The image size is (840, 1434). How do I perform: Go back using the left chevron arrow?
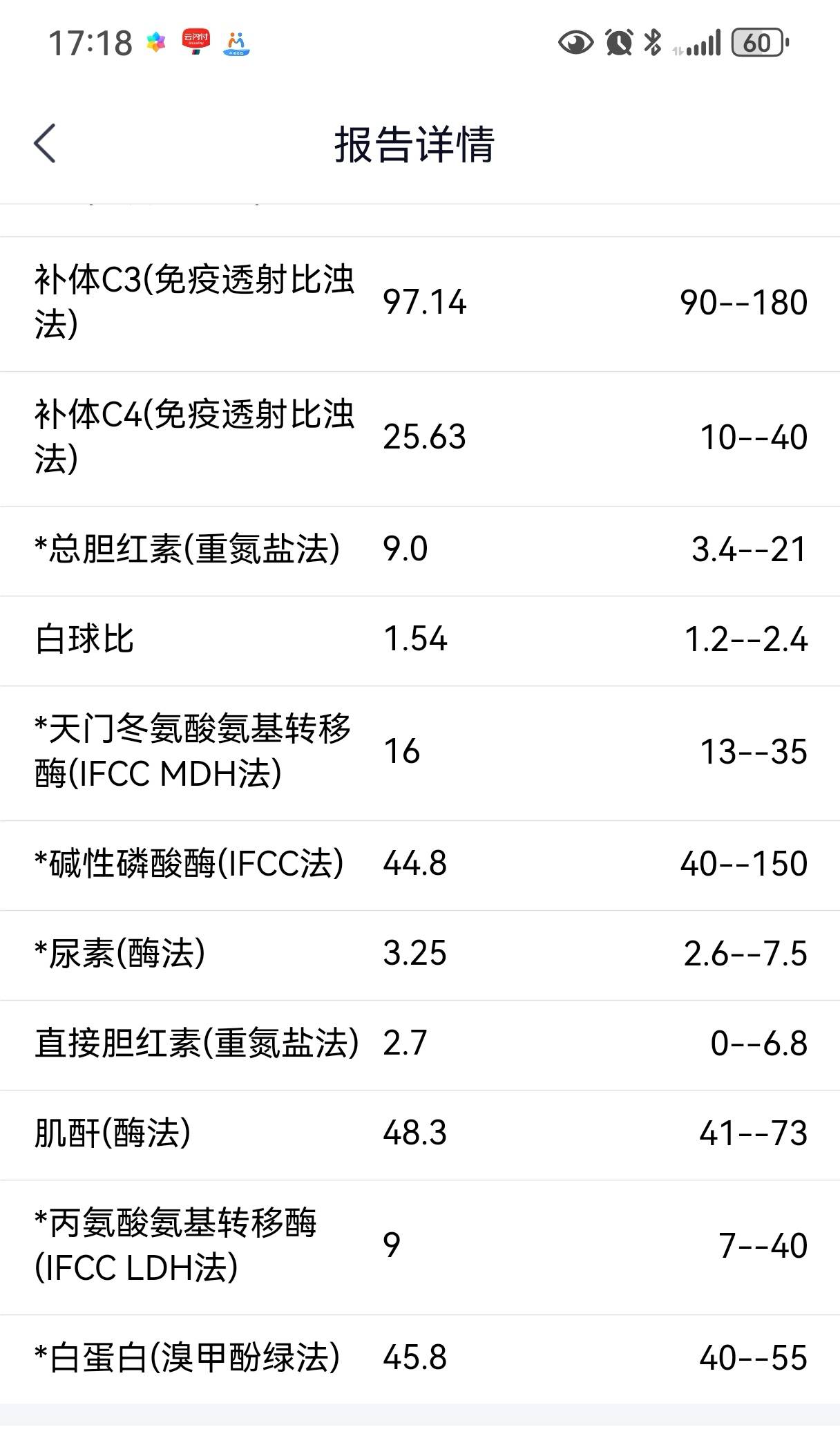click(x=45, y=144)
